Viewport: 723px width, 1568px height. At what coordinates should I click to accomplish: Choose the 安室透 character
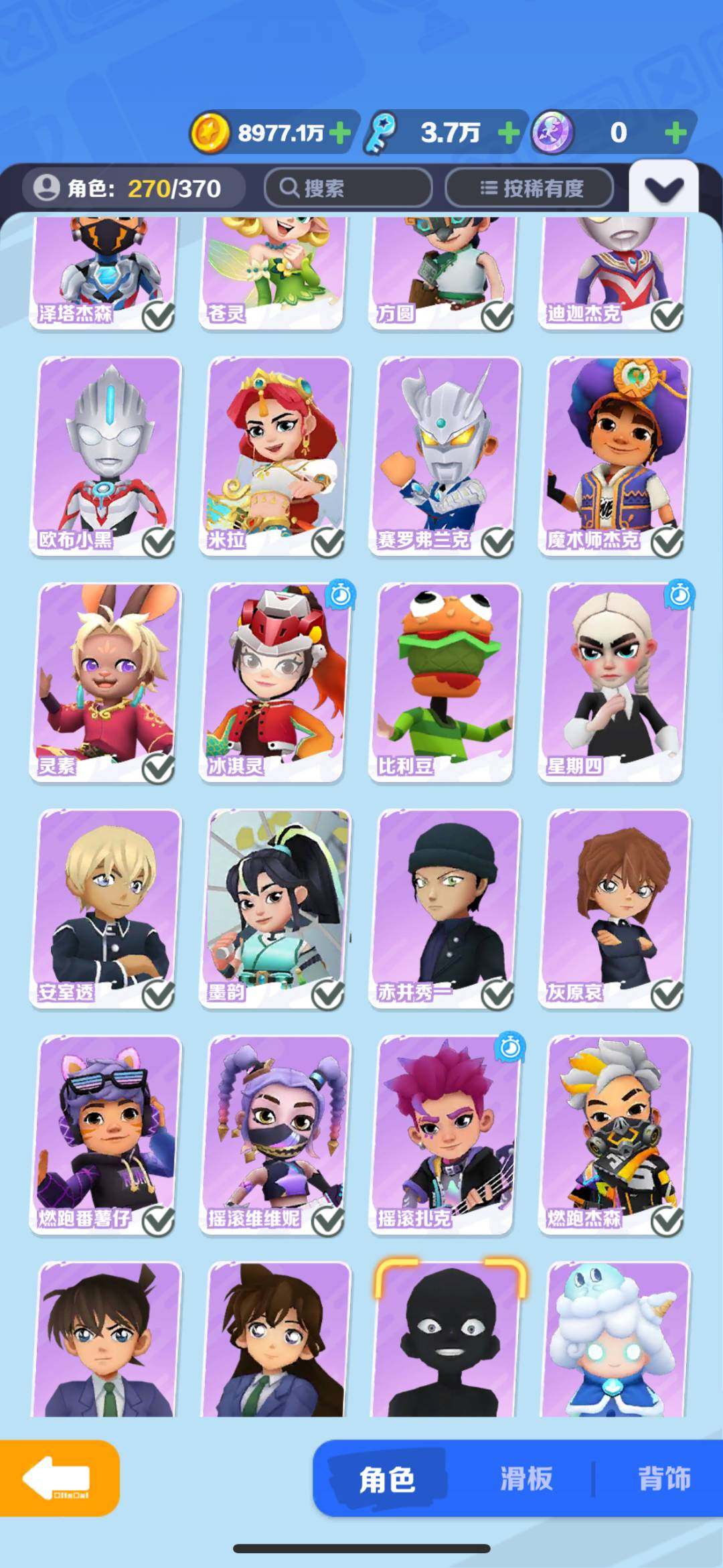(x=107, y=908)
